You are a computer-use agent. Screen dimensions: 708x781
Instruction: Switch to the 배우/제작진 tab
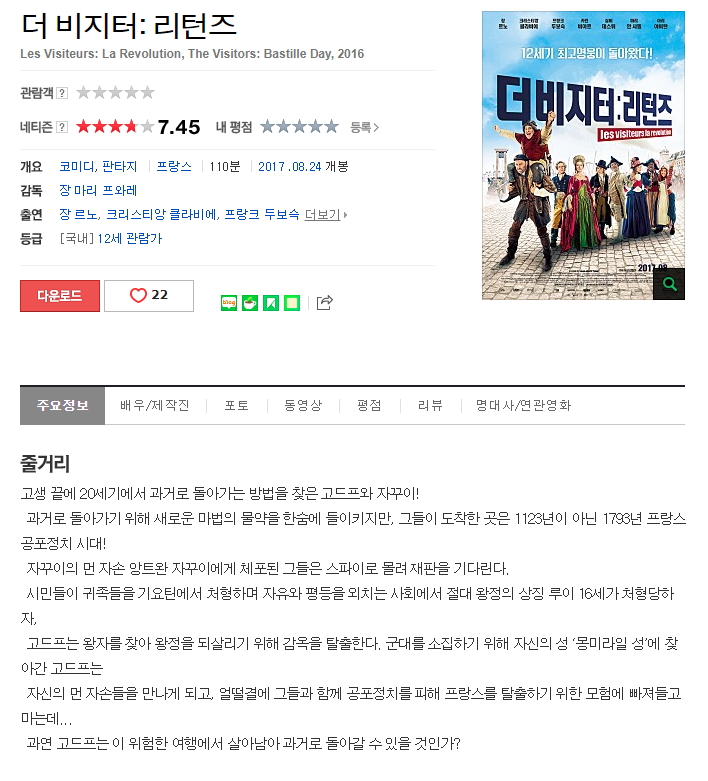tap(154, 406)
